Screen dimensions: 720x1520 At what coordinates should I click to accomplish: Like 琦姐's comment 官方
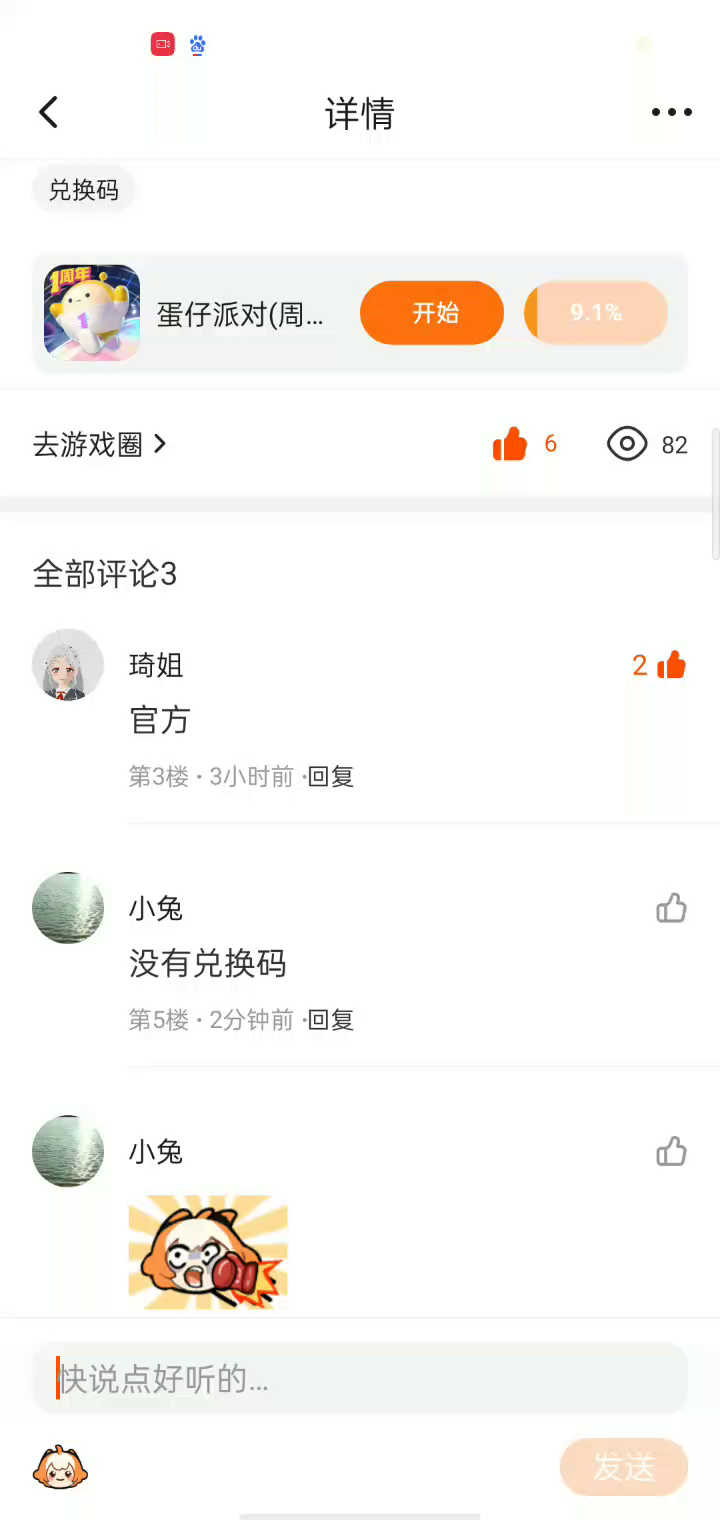pyautogui.click(x=671, y=665)
